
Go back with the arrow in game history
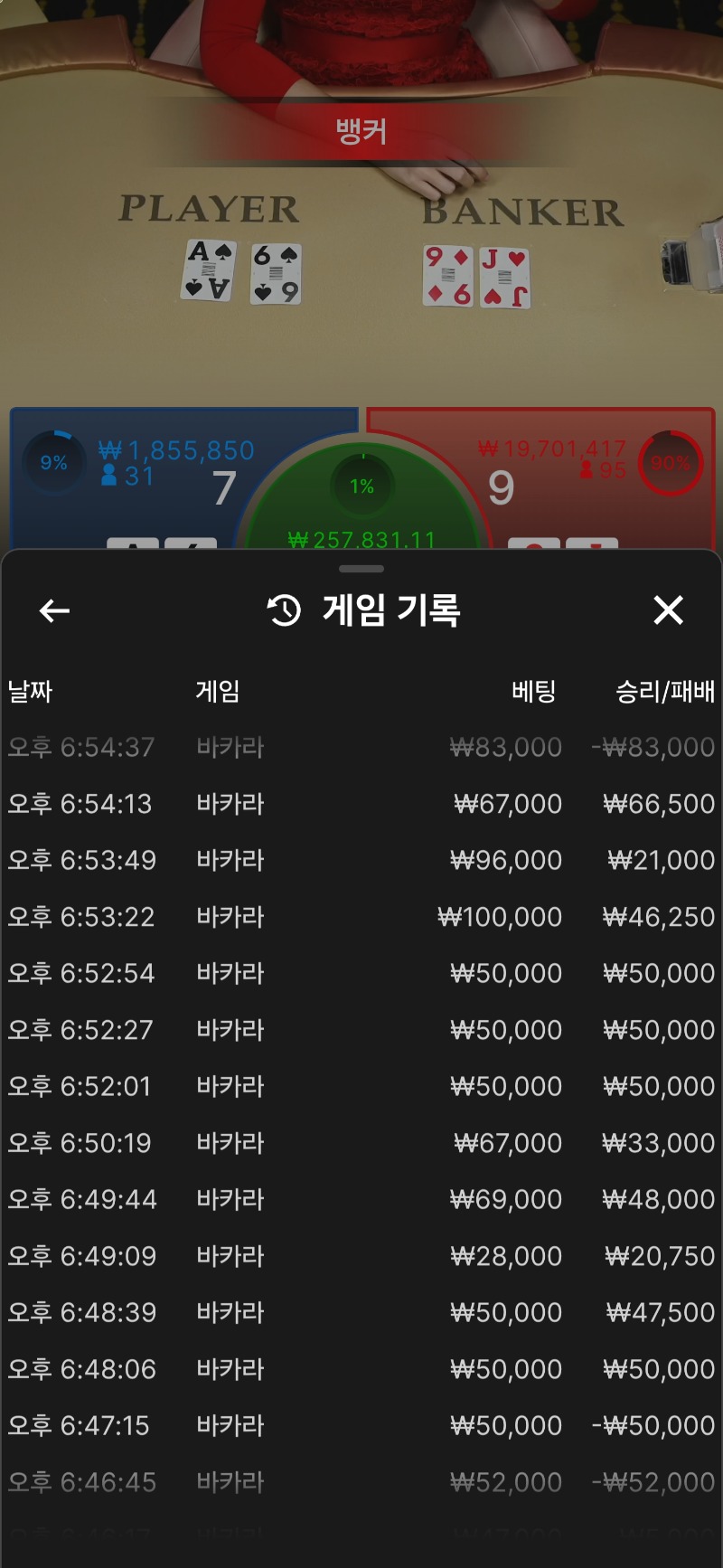point(54,611)
